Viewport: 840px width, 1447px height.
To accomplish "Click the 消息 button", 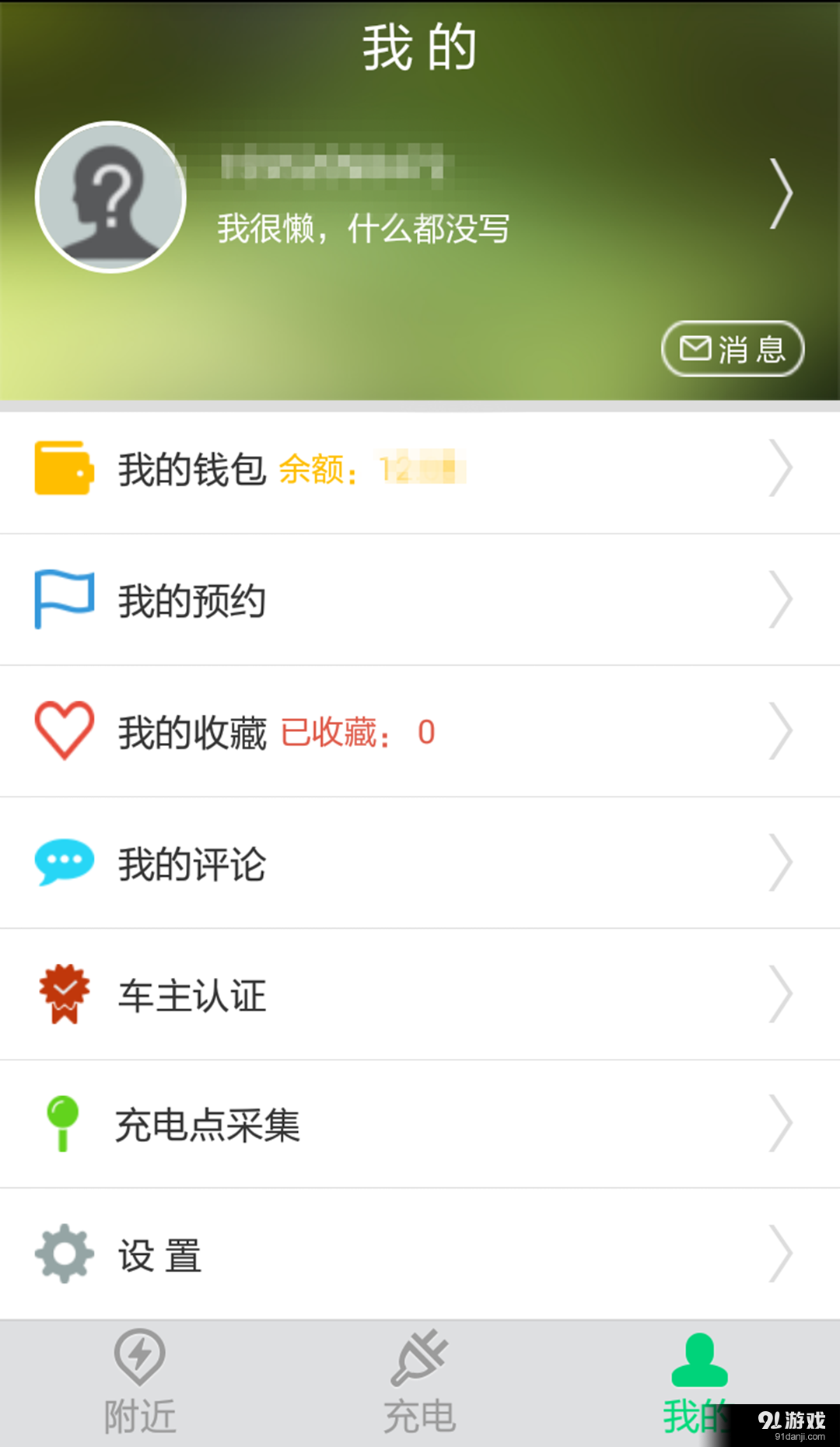I will (x=732, y=349).
